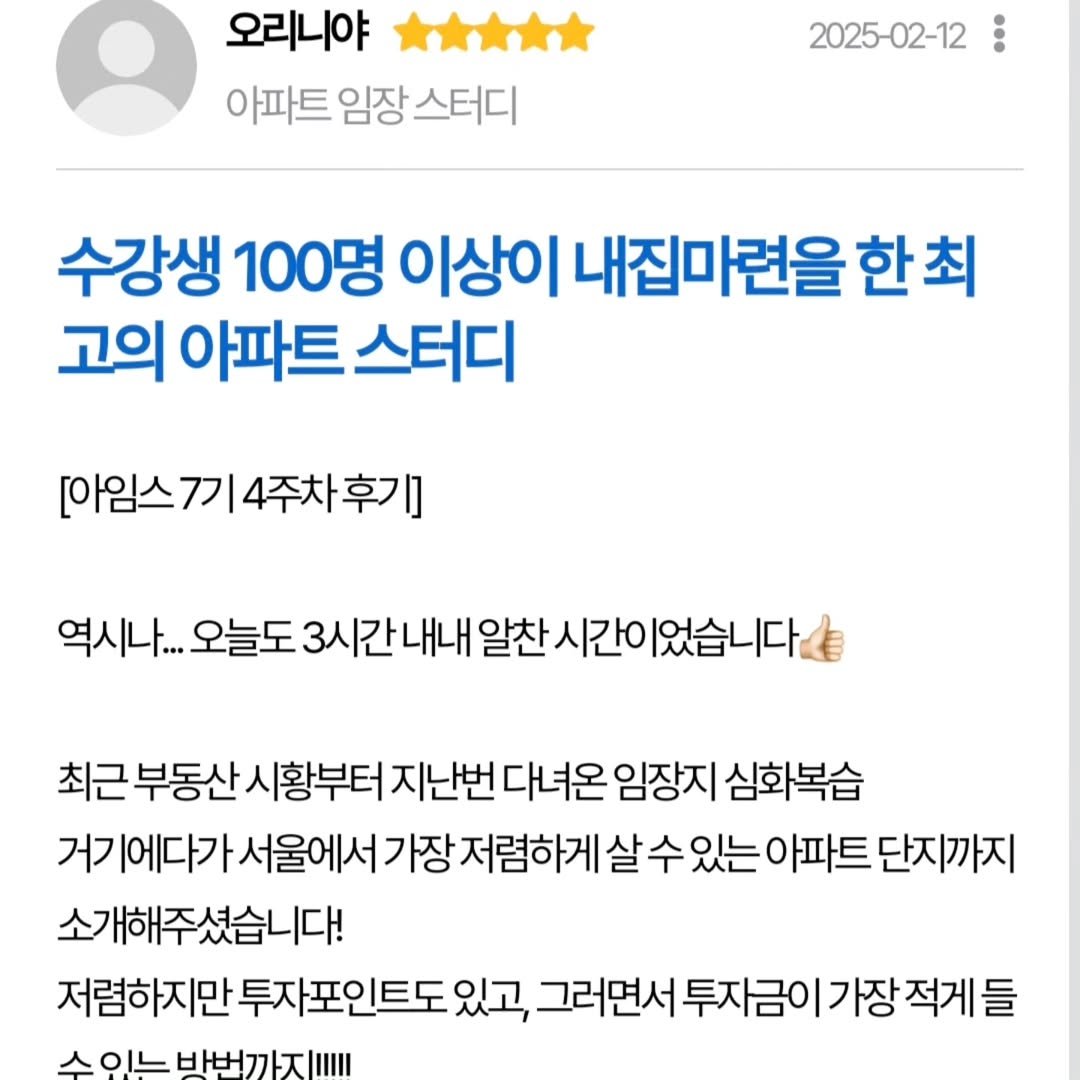This screenshot has height=1080, width=1080.
Task: Open the review's three-dot overflow menu
Action: [x=998, y=36]
